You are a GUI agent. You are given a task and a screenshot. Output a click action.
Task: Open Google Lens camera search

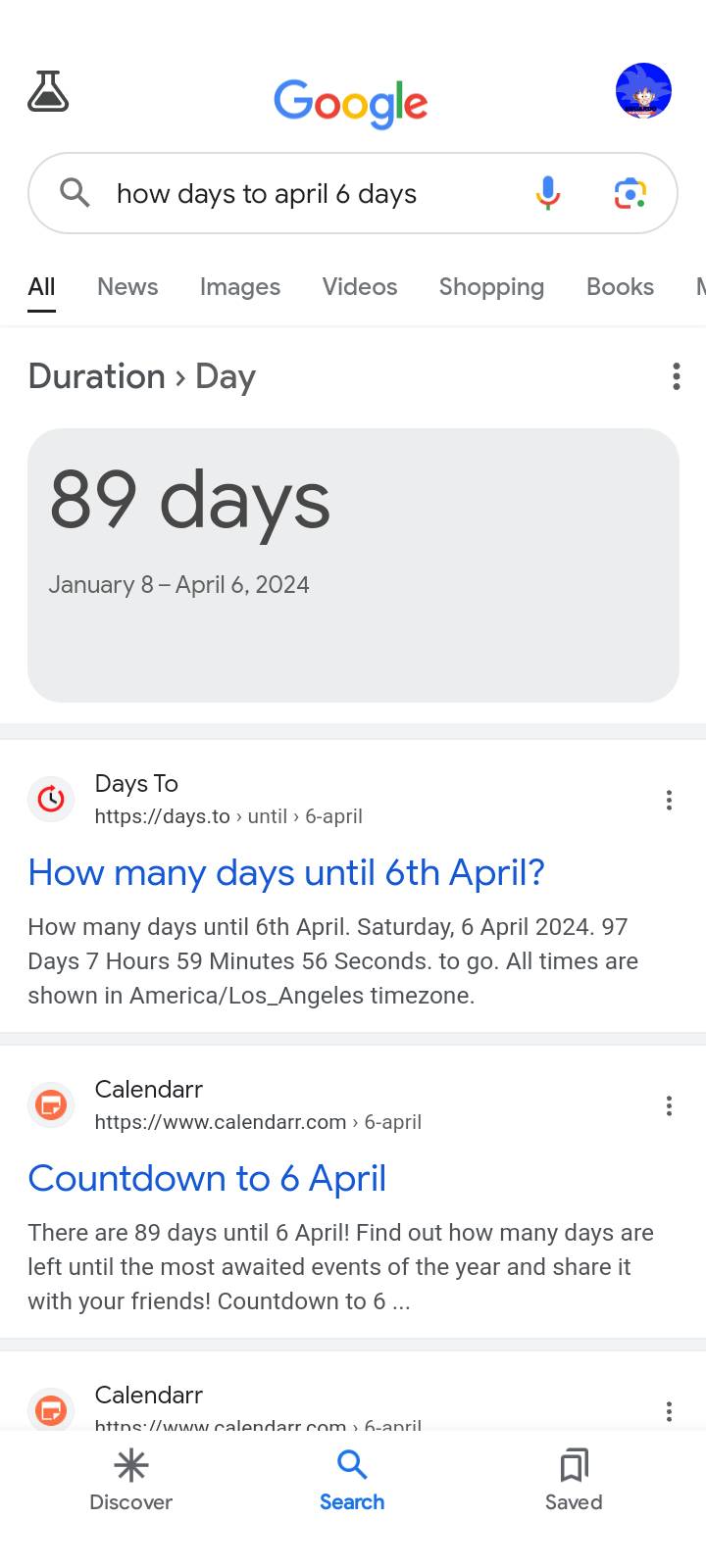click(630, 193)
